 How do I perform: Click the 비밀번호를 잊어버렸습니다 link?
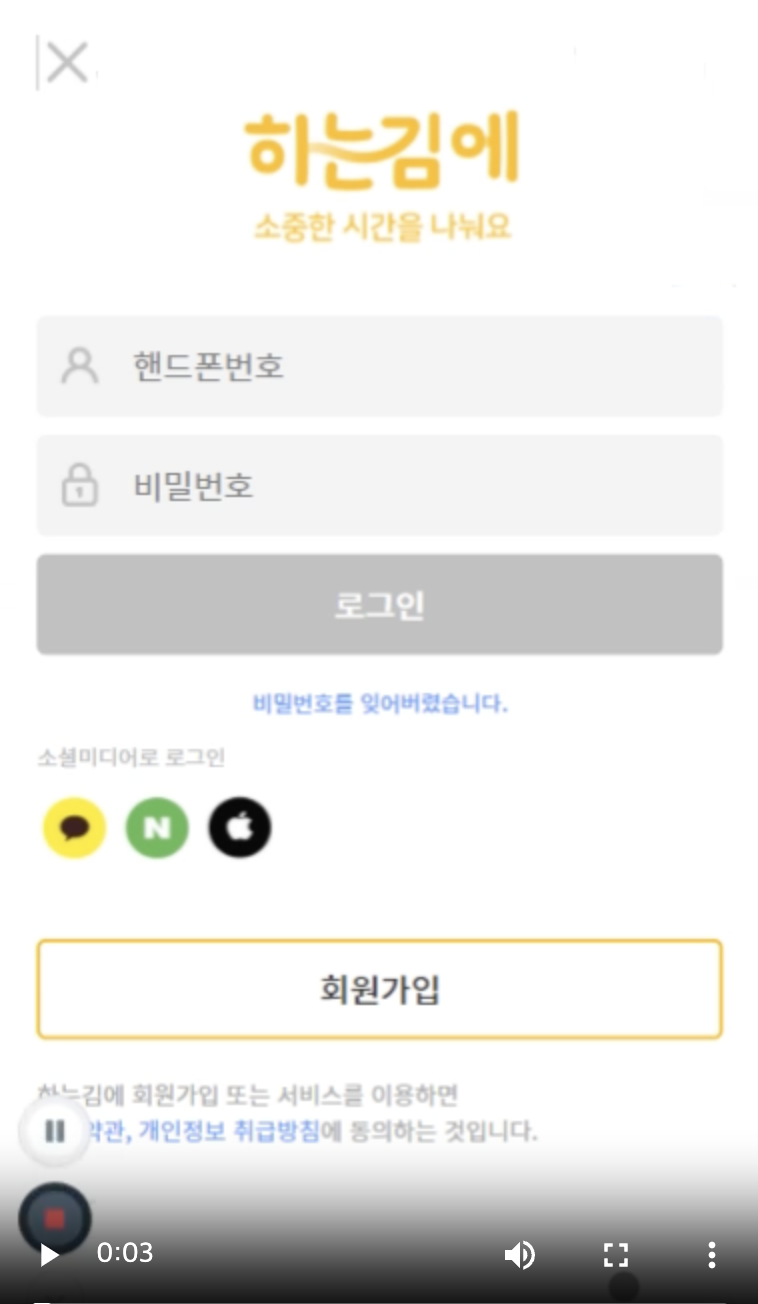[379, 704]
